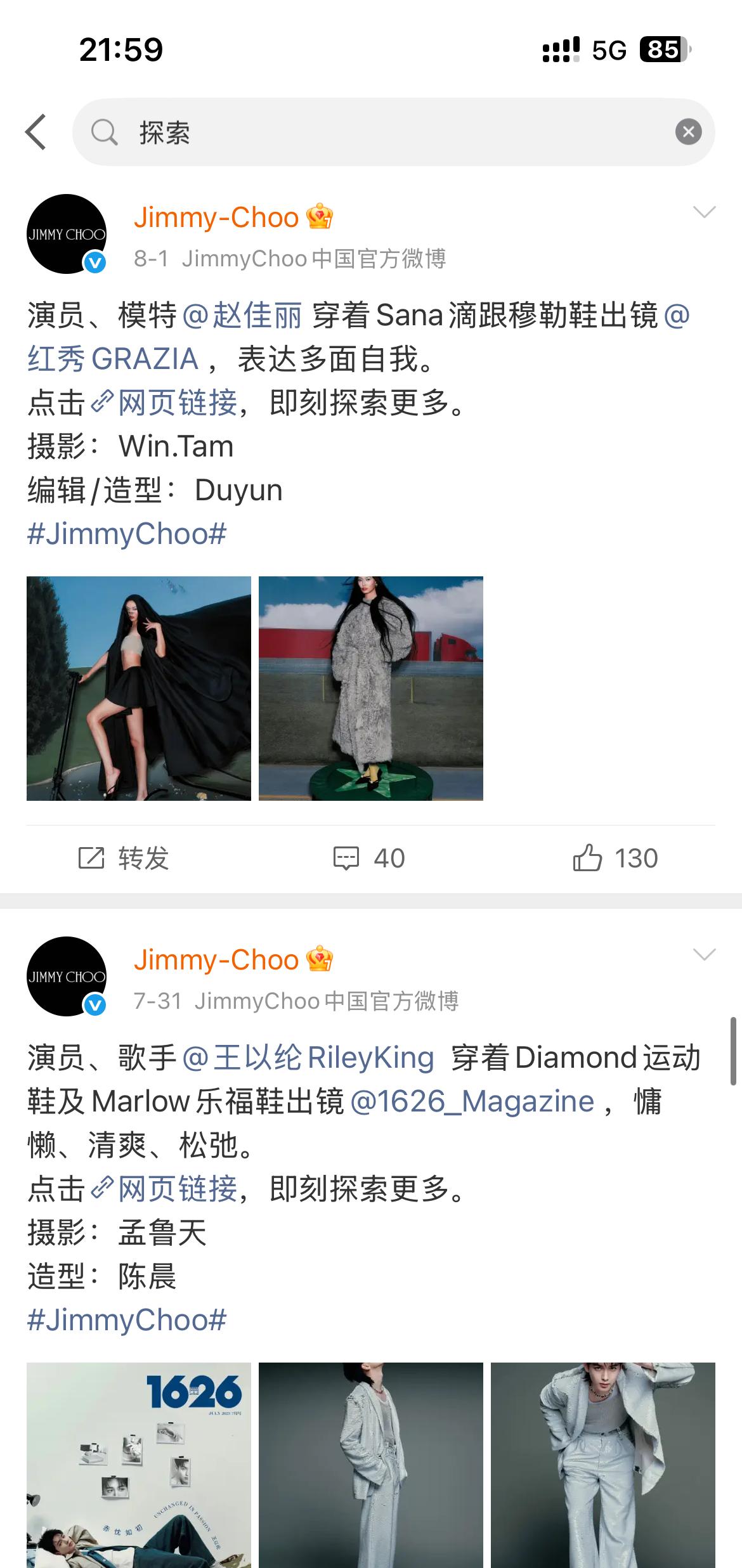Expand the options chevron on the 8-1 post
The image size is (742, 1568).
coord(704,212)
